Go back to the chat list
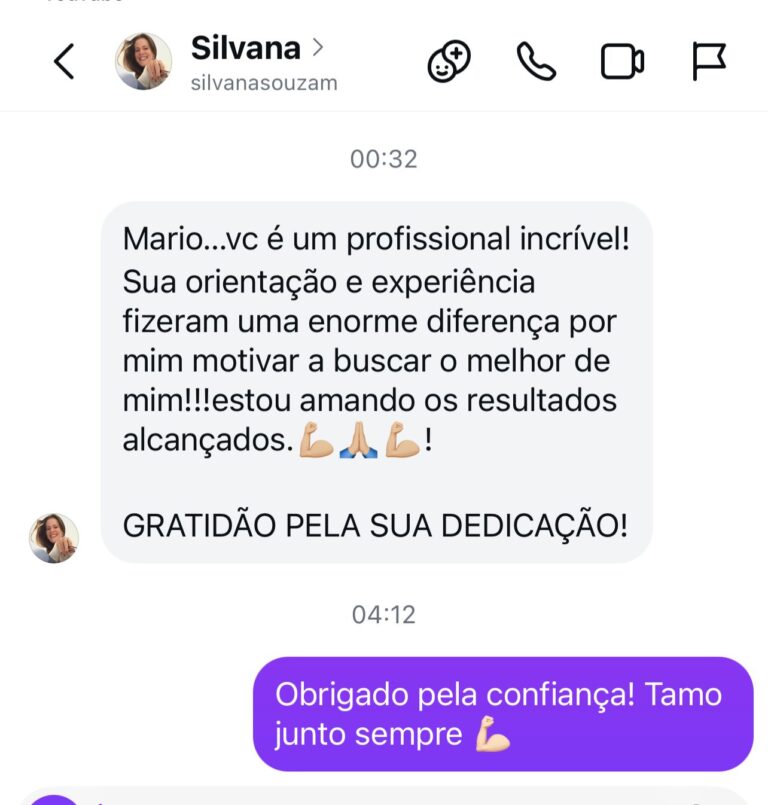Screen dimensions: 768x805 tap(63, 62)
